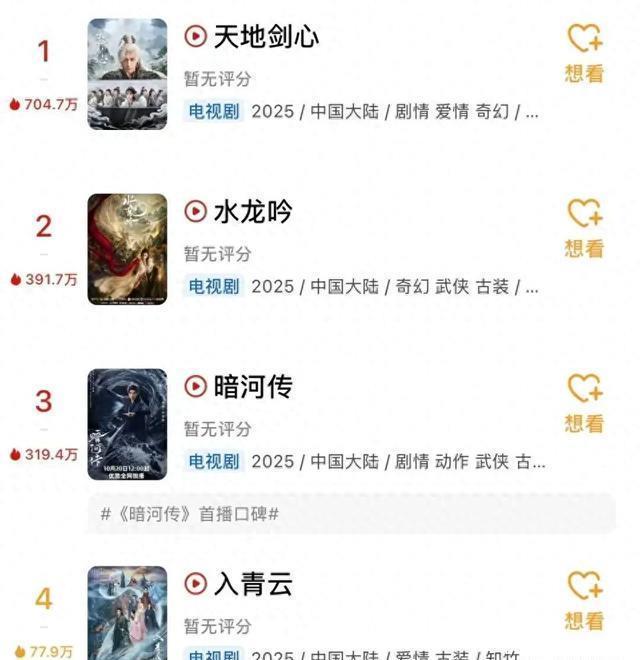640x660 pixels.
Task: View details for 水龙吟 title
Action: (252, 212)
